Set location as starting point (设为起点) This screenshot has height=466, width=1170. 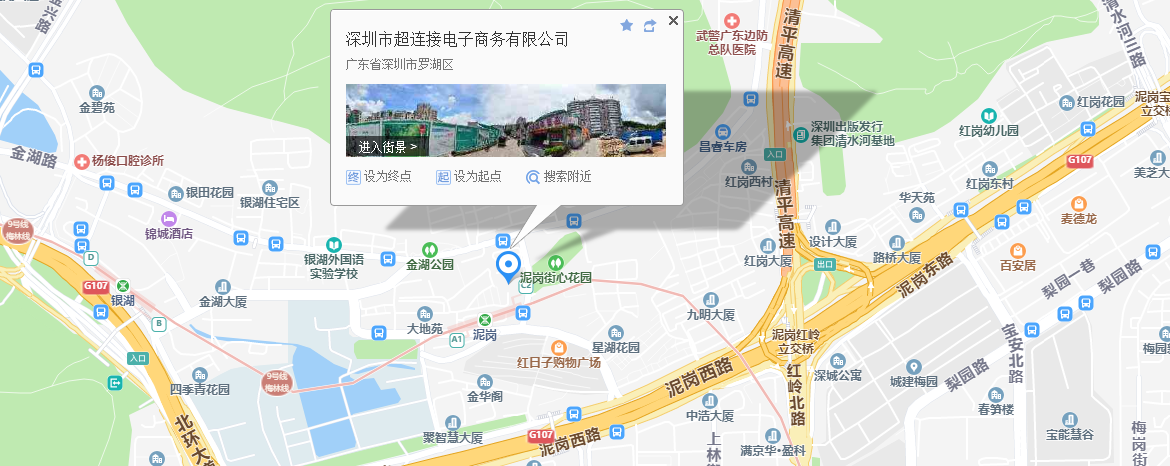point(469,177)
